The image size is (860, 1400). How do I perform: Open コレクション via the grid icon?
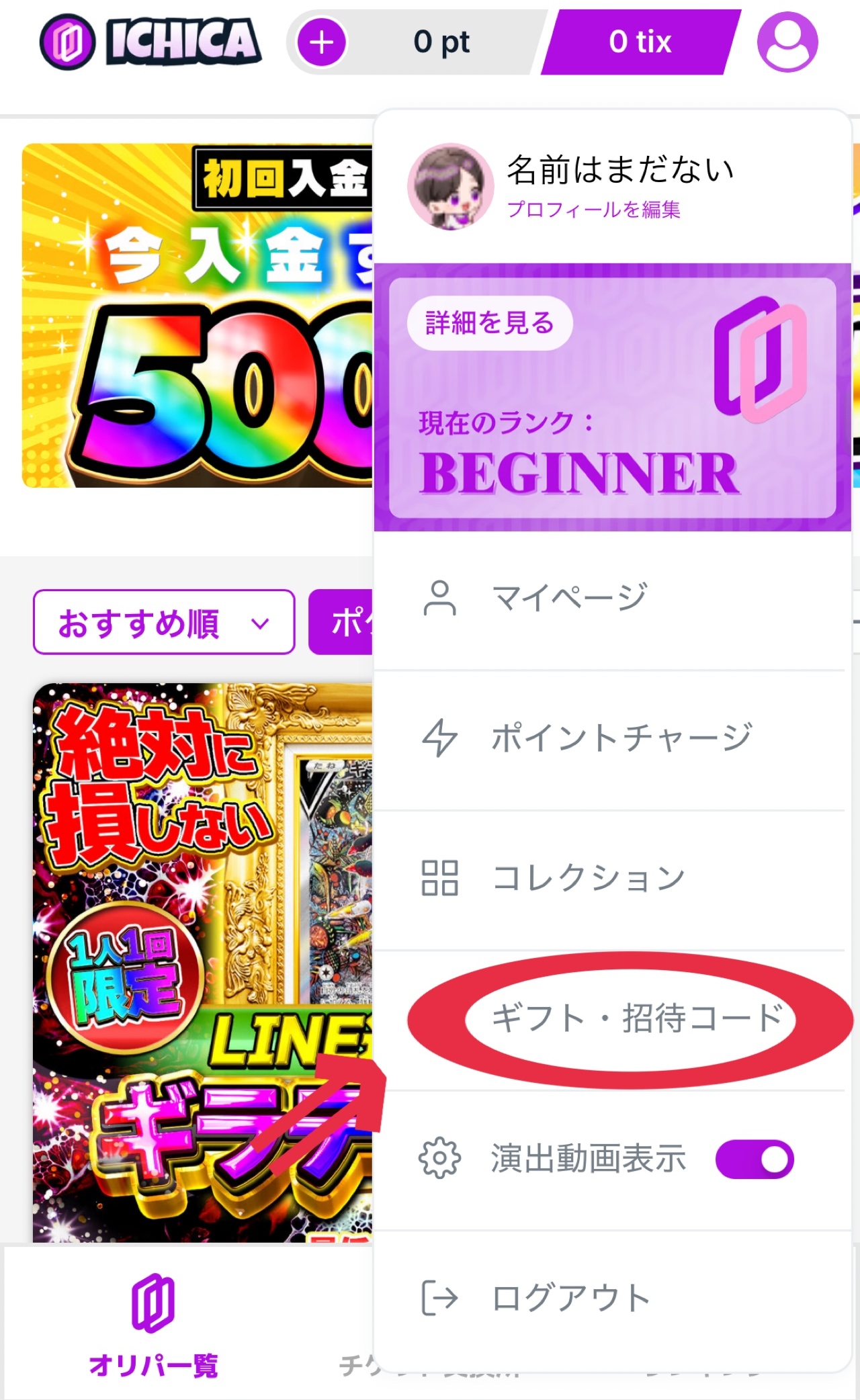(x=440, y=876)
